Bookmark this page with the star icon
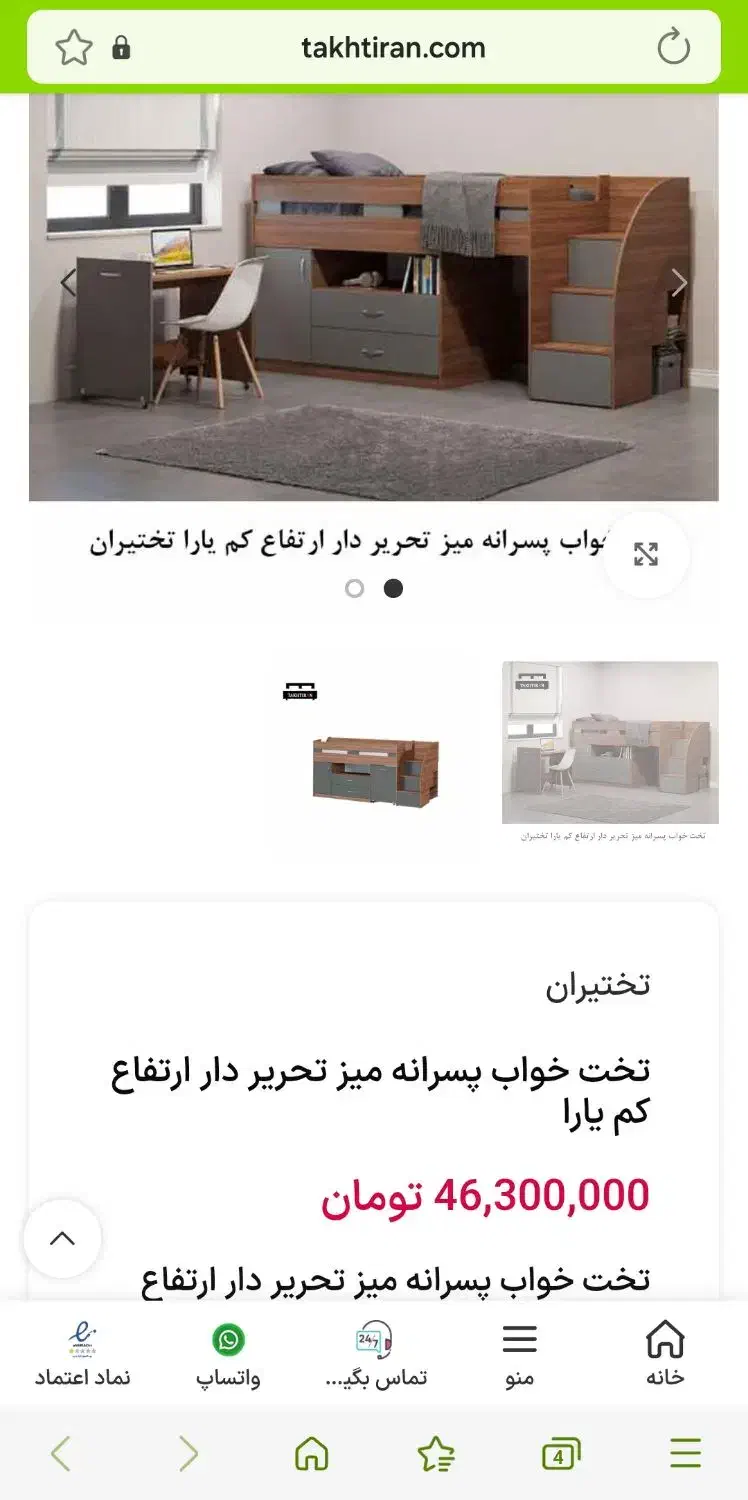The height and width of the screenshot is (1500, 748). (x=74, y=47)
